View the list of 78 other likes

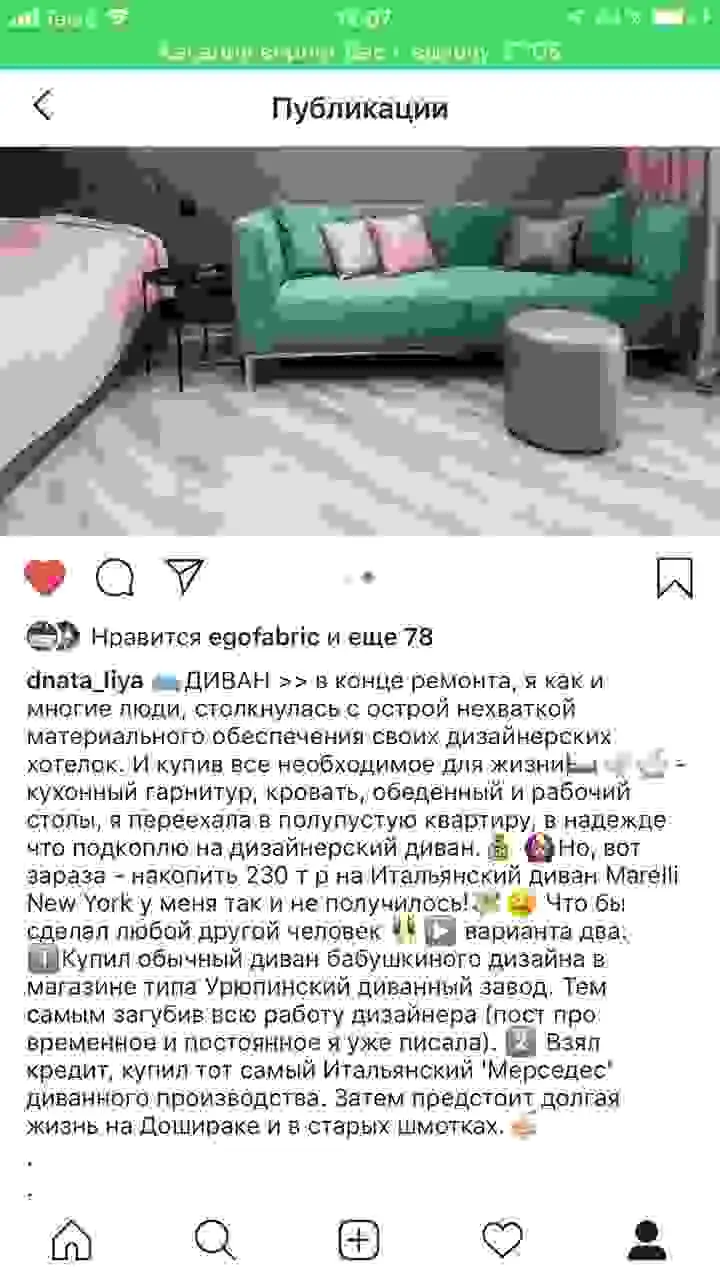pyautogui.click(x=388, y=637)
